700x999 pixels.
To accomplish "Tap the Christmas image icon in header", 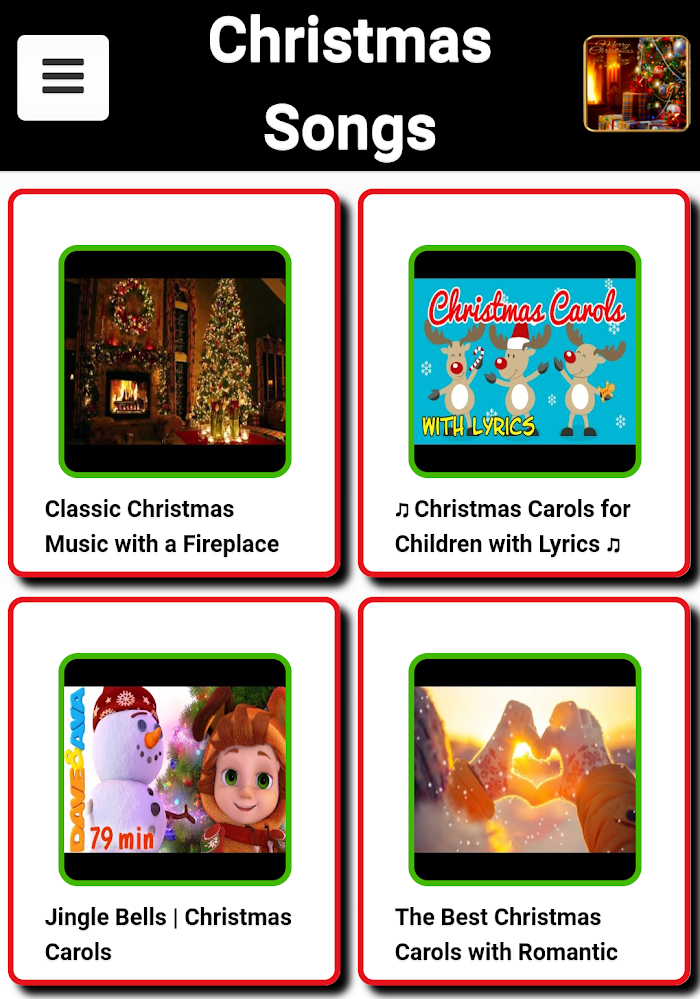I will coord(636,84).
